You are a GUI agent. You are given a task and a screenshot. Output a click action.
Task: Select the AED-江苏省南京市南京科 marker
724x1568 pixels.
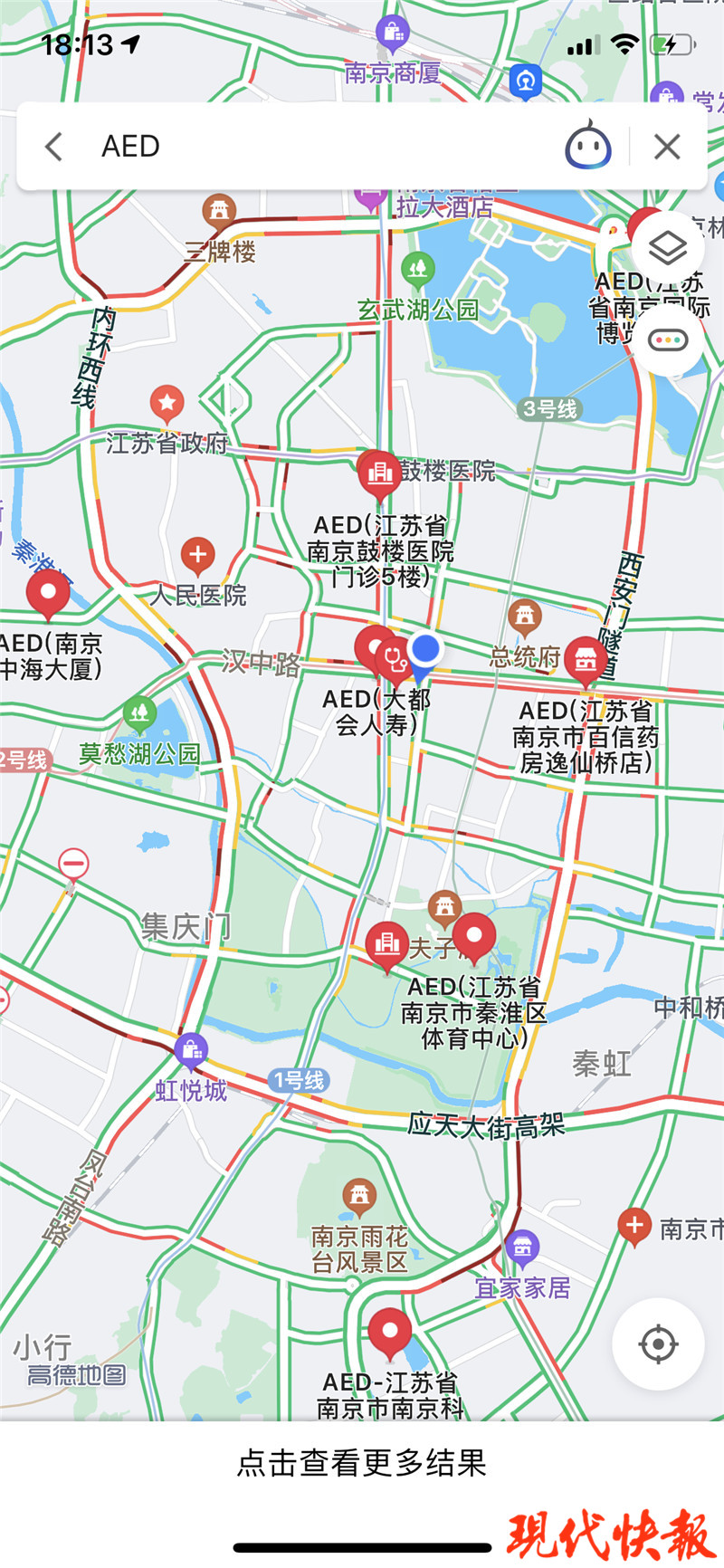tap(390, 1332)
